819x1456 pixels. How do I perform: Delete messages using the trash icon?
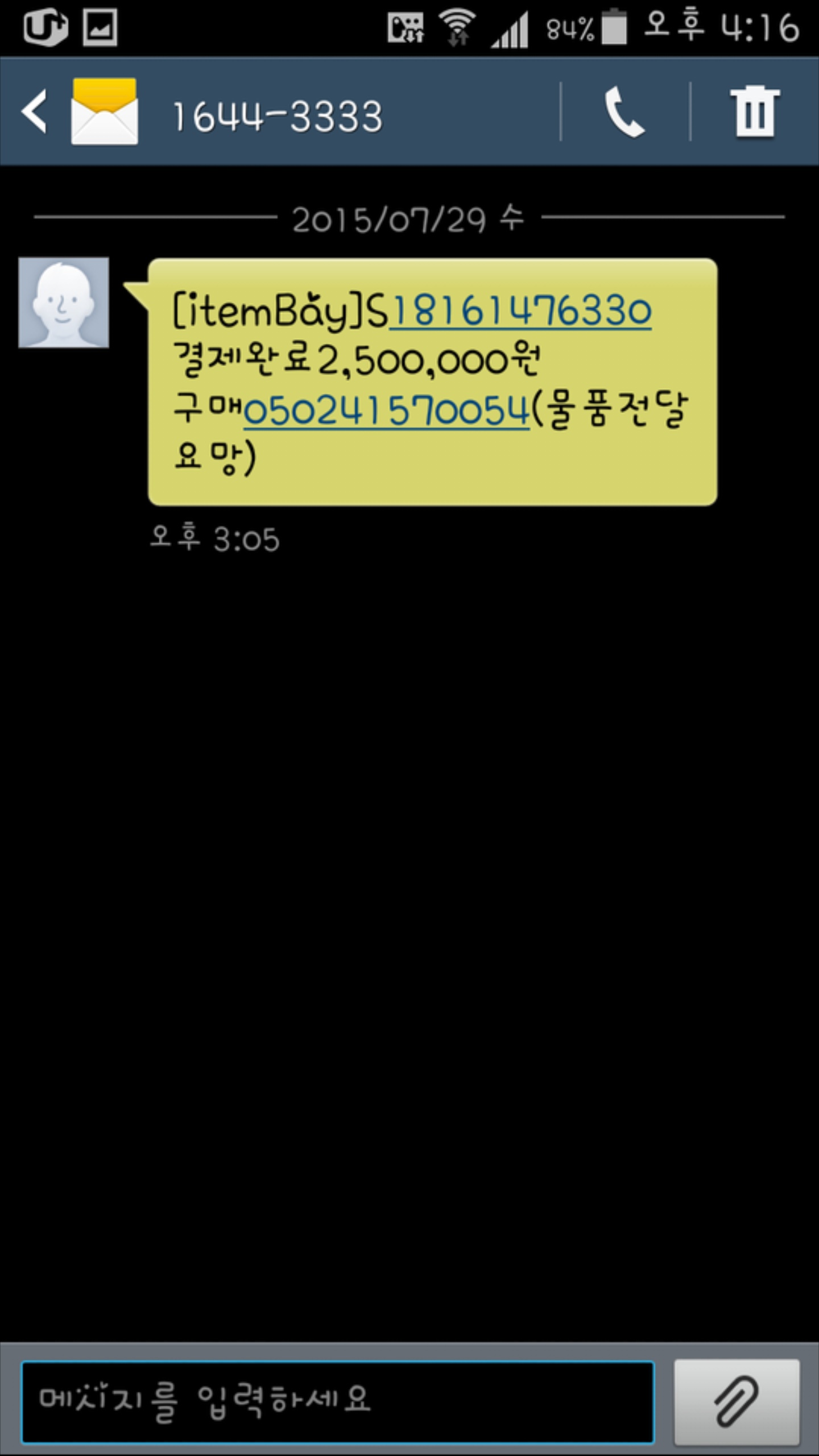click(754, 111)
